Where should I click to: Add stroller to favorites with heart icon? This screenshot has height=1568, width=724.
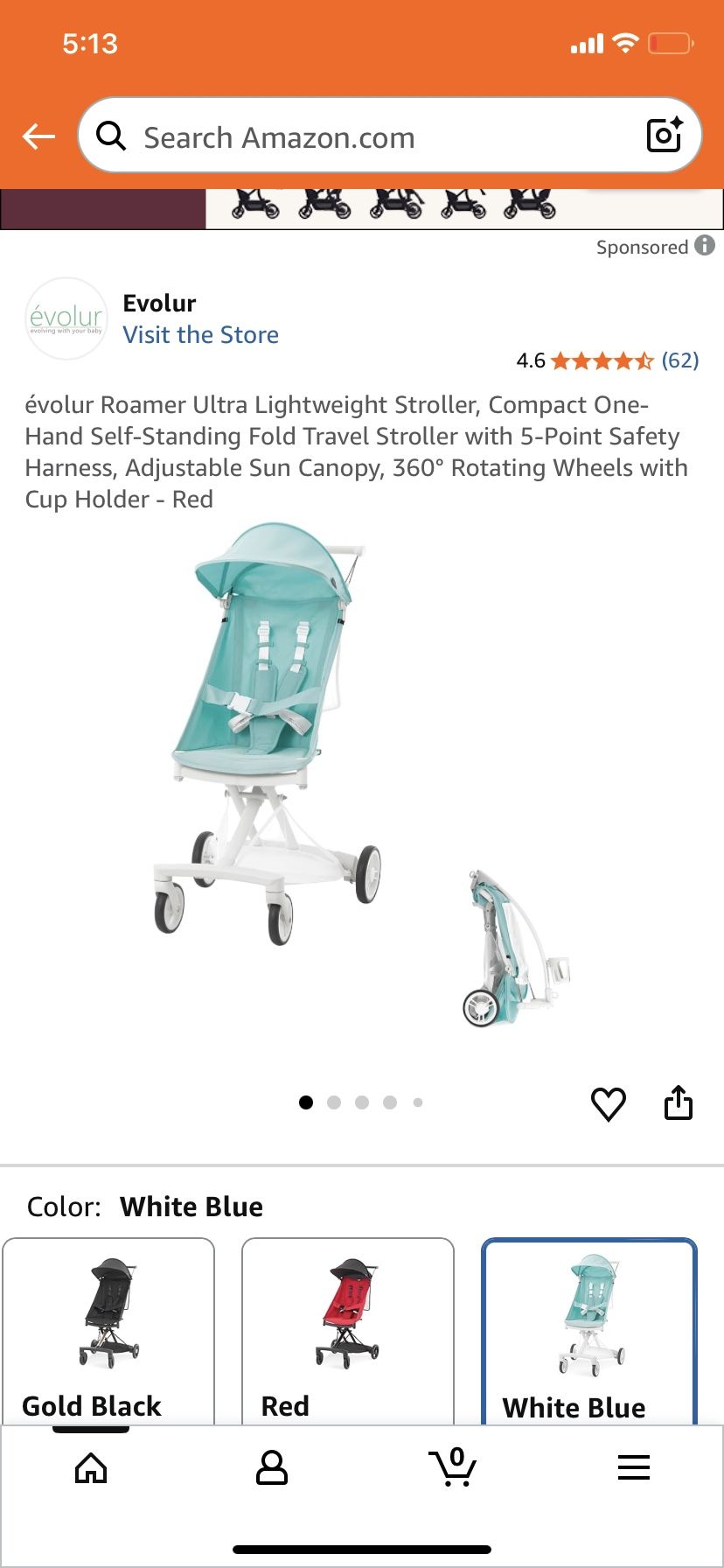609,1105
